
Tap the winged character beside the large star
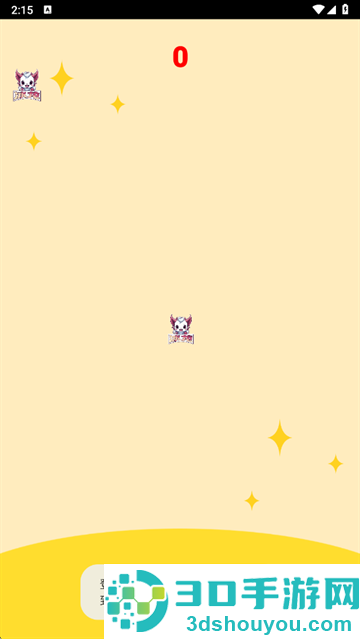pyautogui.click(x=27, y=85)
